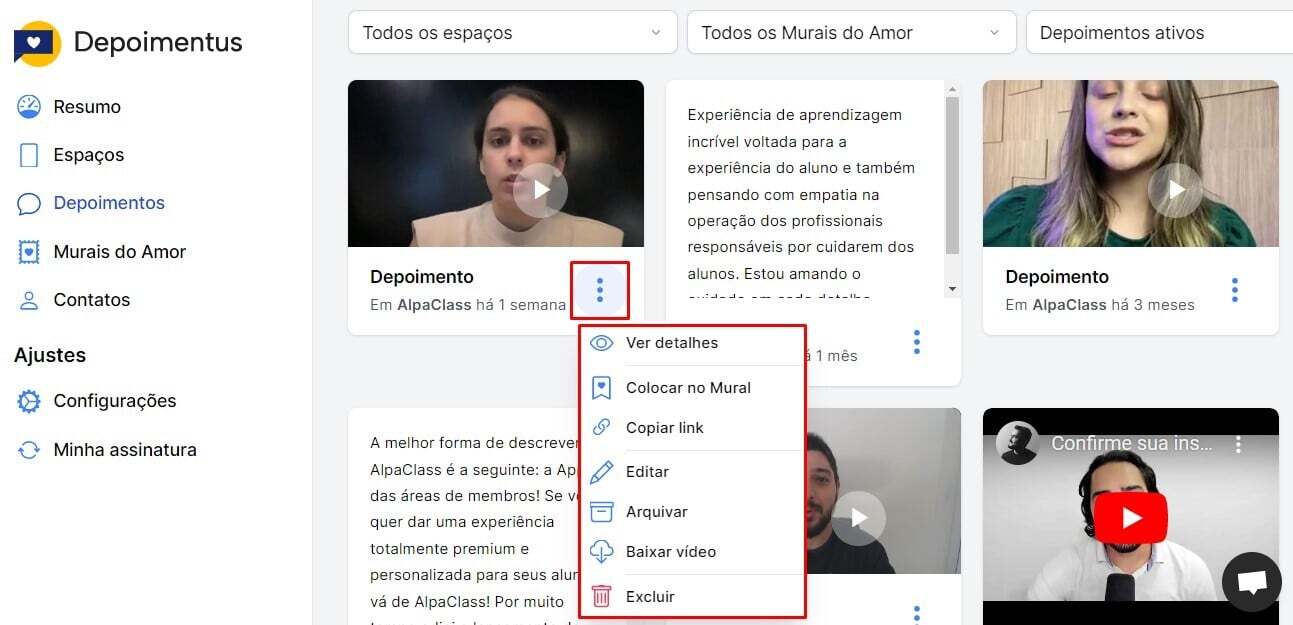Go to Espaços in the sidebar

[88, 155]
